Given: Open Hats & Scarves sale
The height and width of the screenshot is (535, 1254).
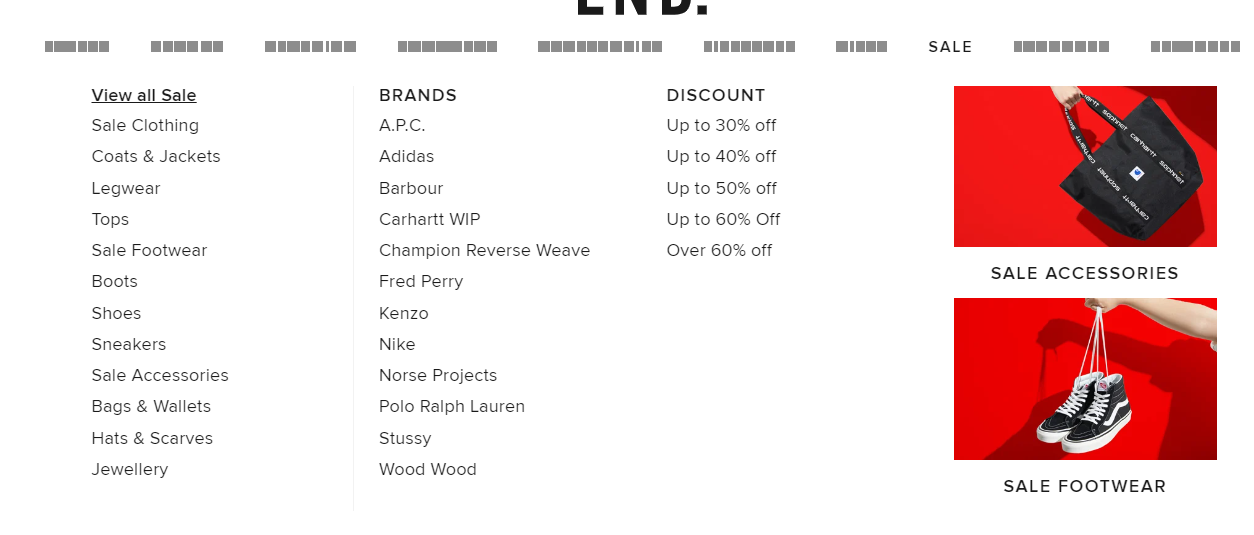Looking at the screenshot, I should tap(152, 438).
